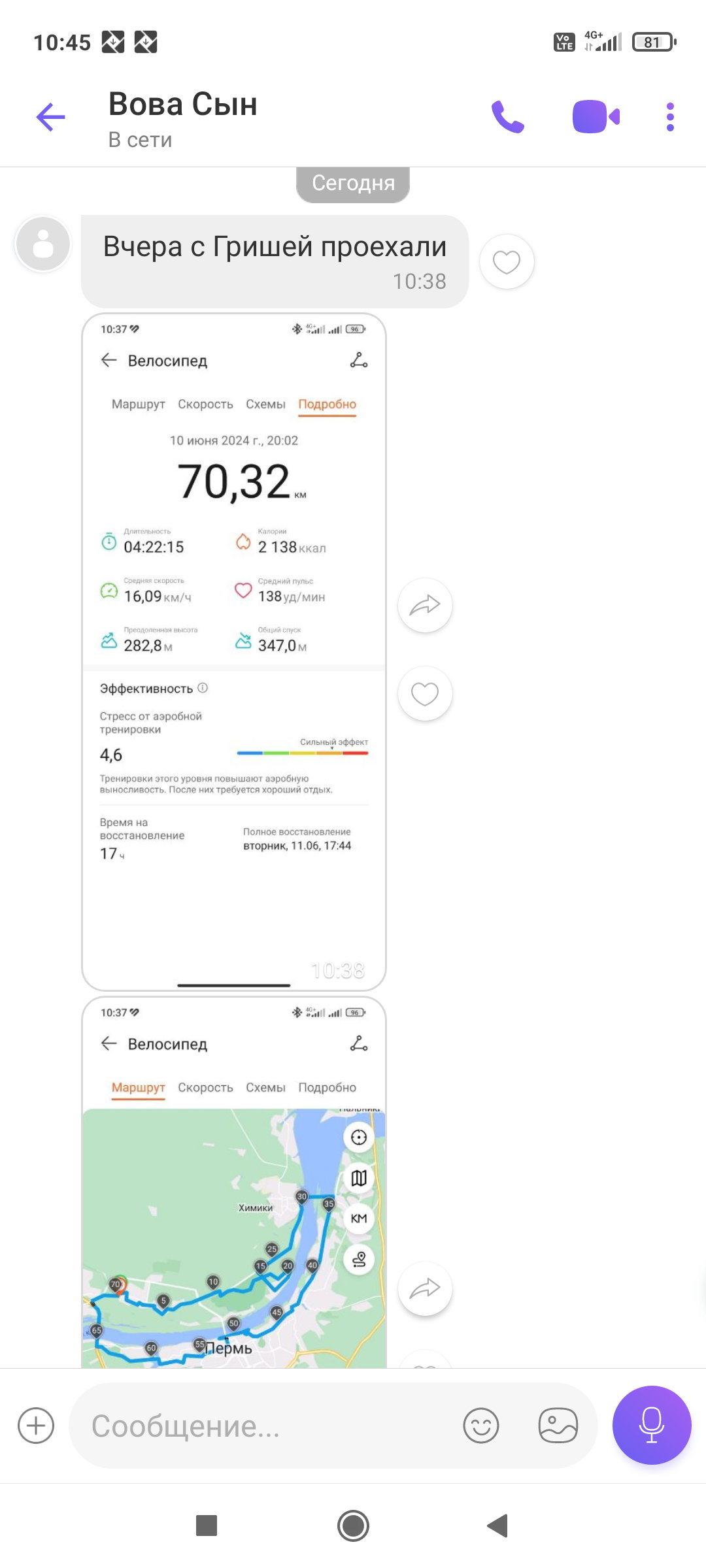Like the 70,32 км stats screenshot

click(425, 694)
